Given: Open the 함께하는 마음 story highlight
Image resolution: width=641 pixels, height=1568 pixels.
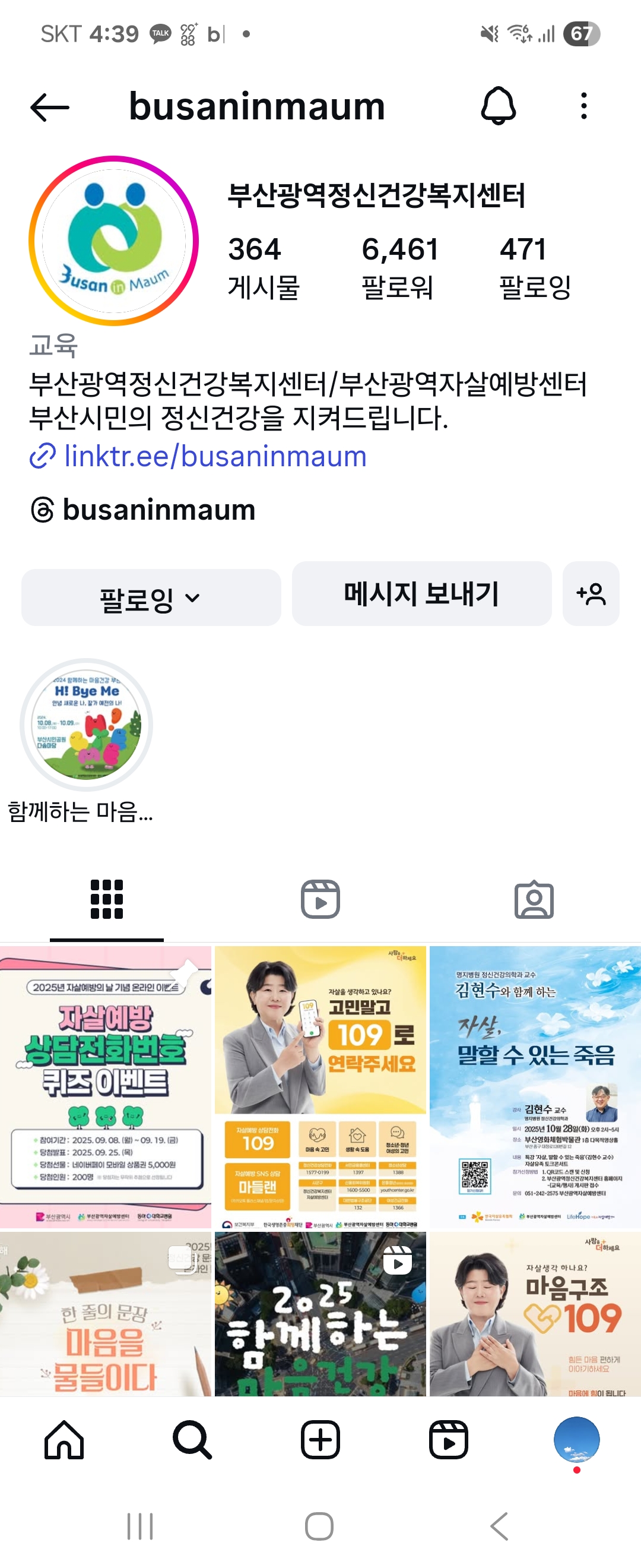Looking at the screenshot, I should click(87, 726).
